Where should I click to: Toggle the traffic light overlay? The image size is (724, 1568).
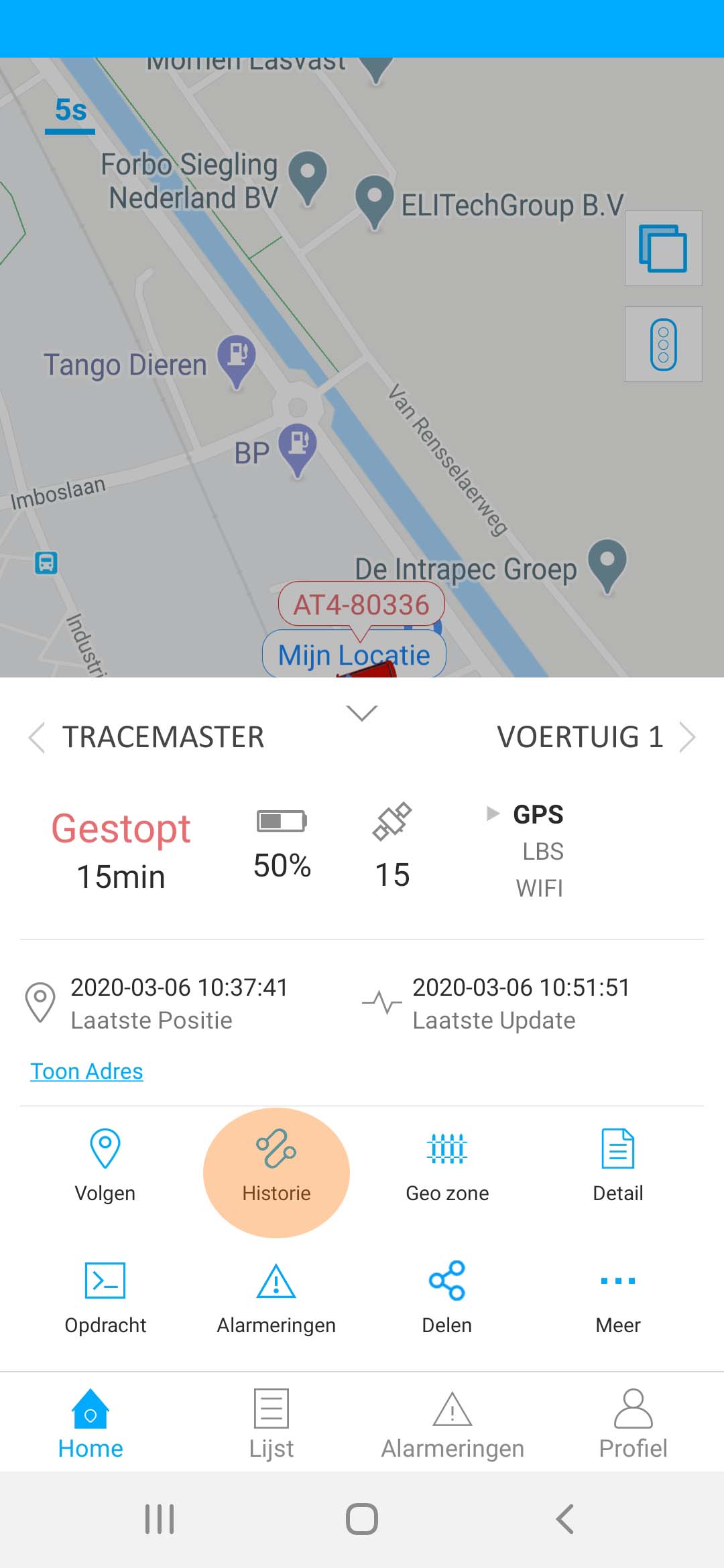(663, 344)
